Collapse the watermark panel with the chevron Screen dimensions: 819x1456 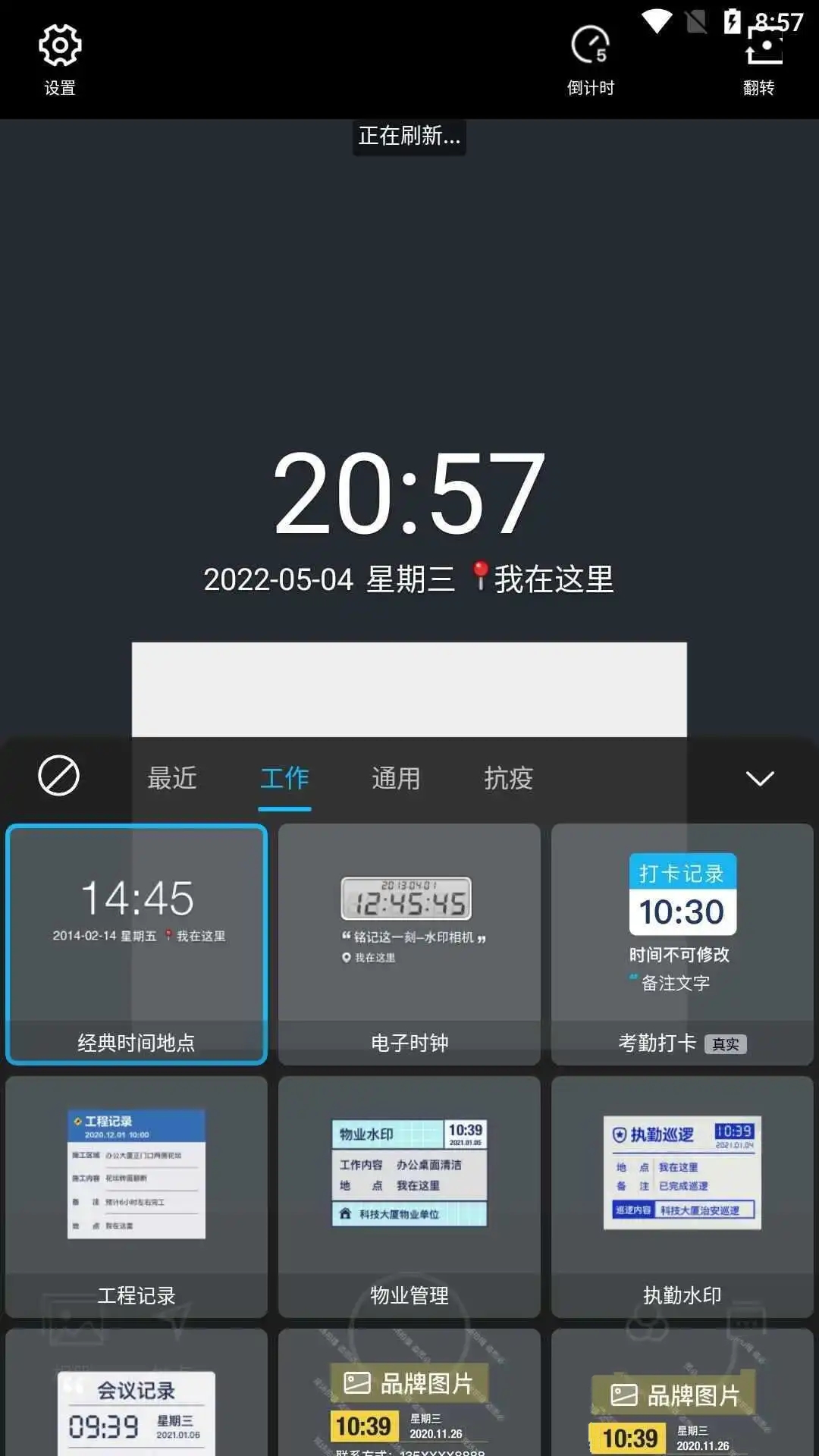pyautogui.click(x=761, y=778)
